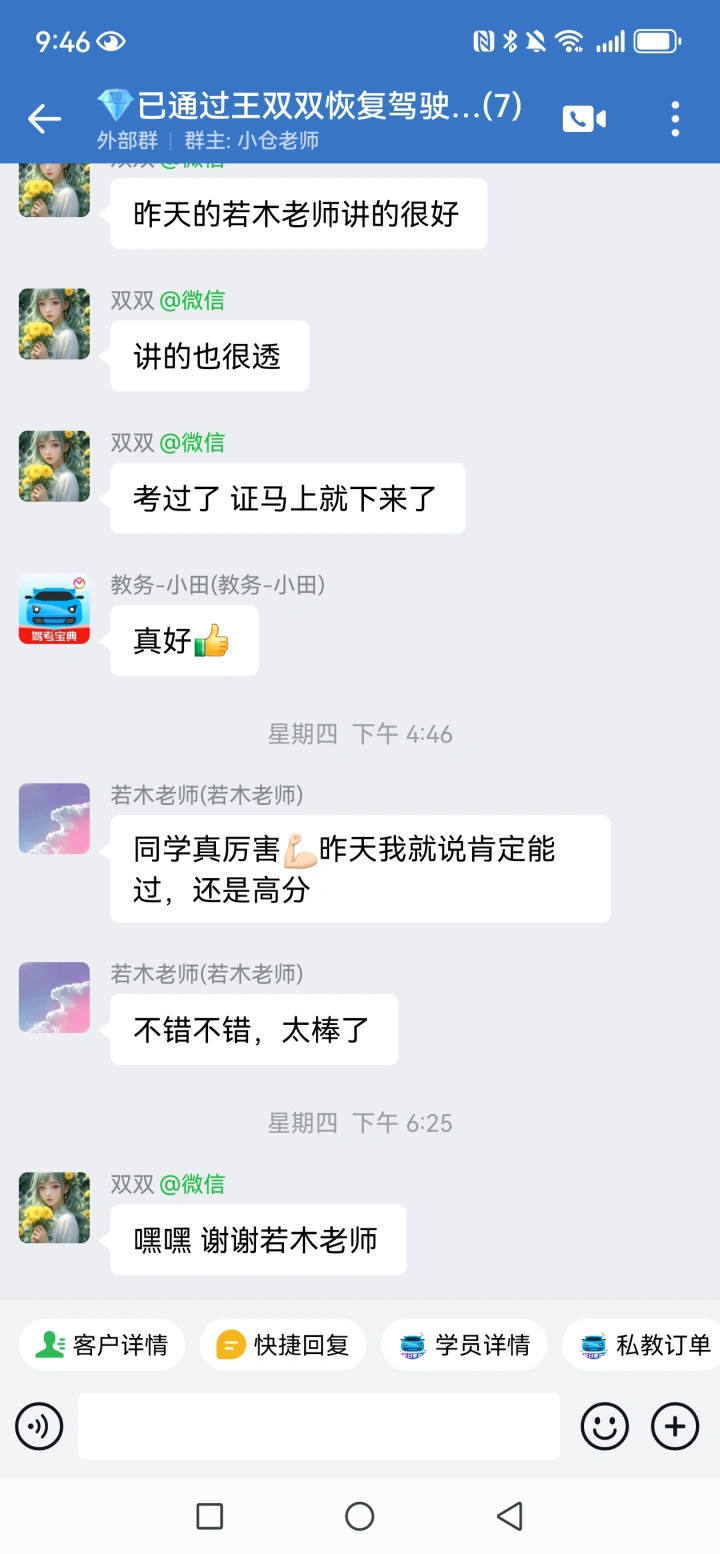Image resolution: width=720 pixels, height=1554 pixels.
Task: Open the 客户详情 chip
Action: point(102,1345)
